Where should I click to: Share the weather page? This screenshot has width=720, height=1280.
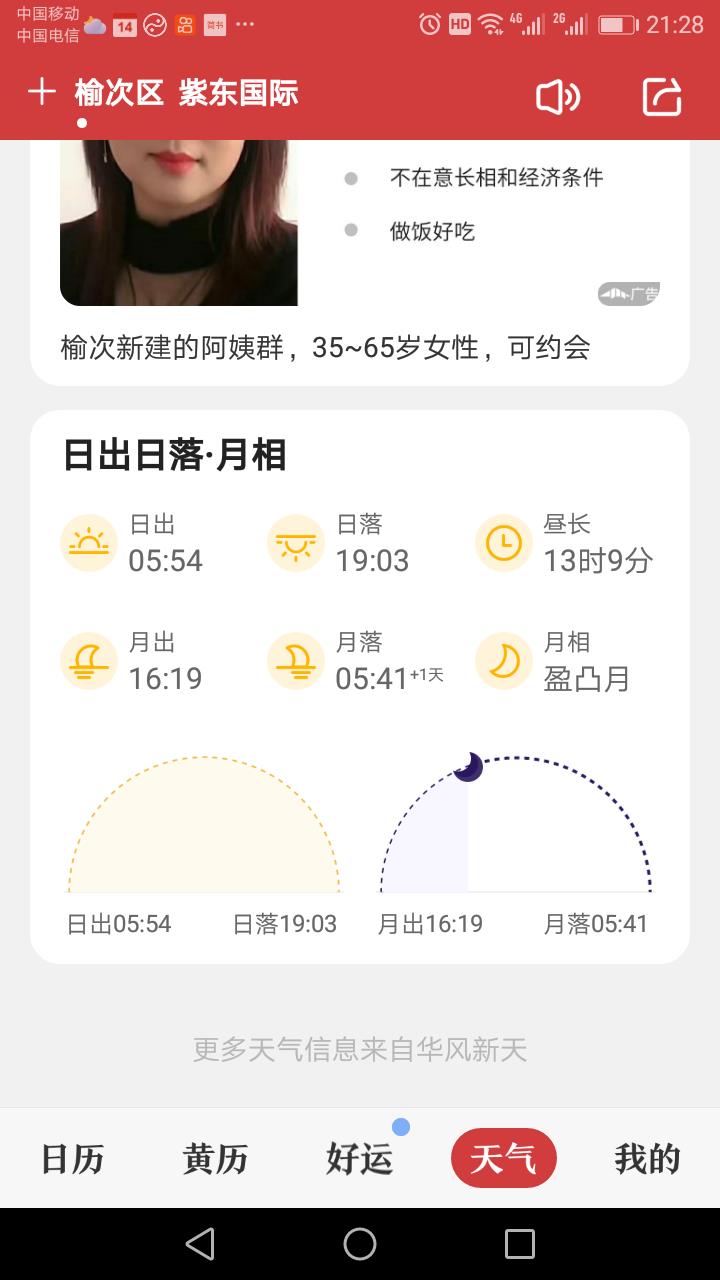[x=661, y=97]
